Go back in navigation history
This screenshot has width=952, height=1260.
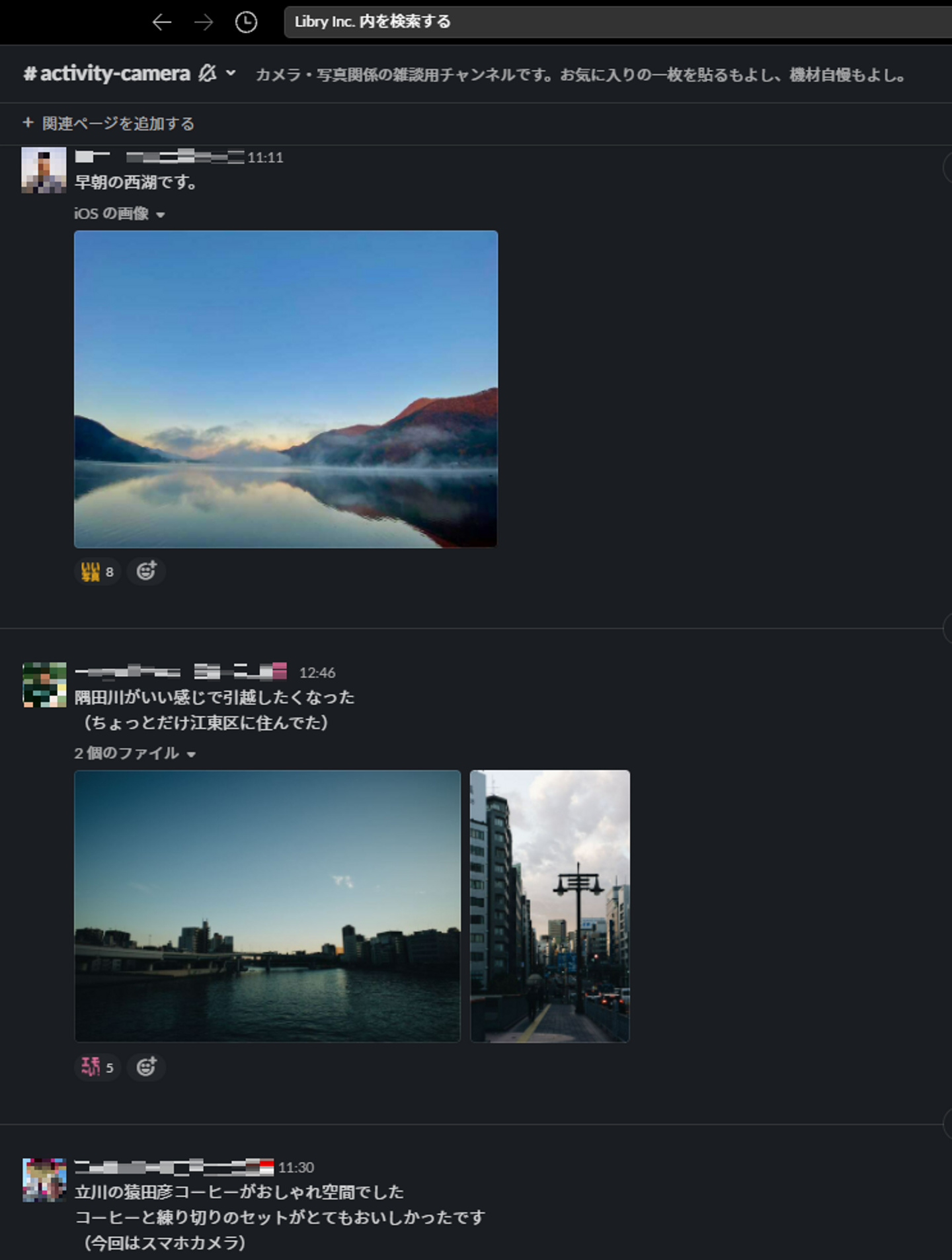[161, 22]
